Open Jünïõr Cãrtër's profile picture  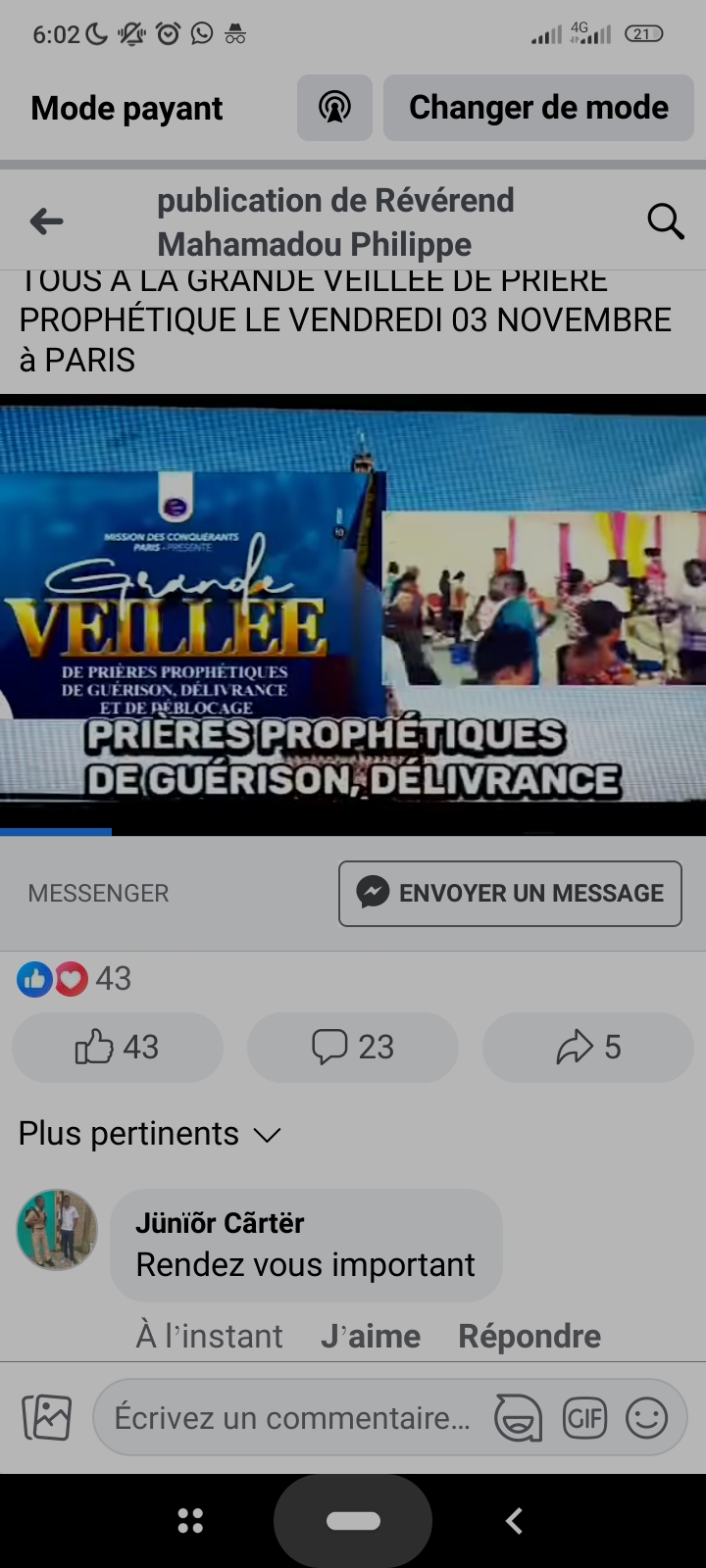click(57, 1230)
